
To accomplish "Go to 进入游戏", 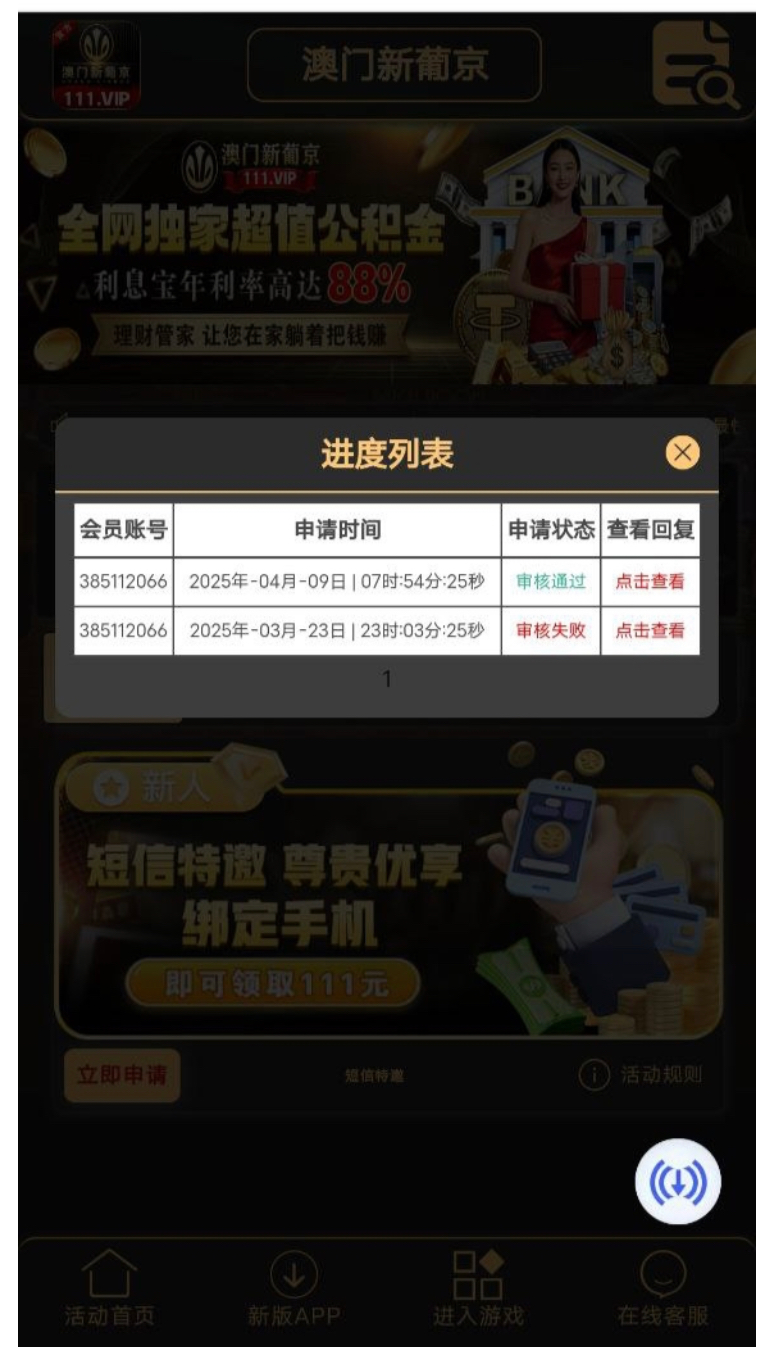I will (478, 1288).
